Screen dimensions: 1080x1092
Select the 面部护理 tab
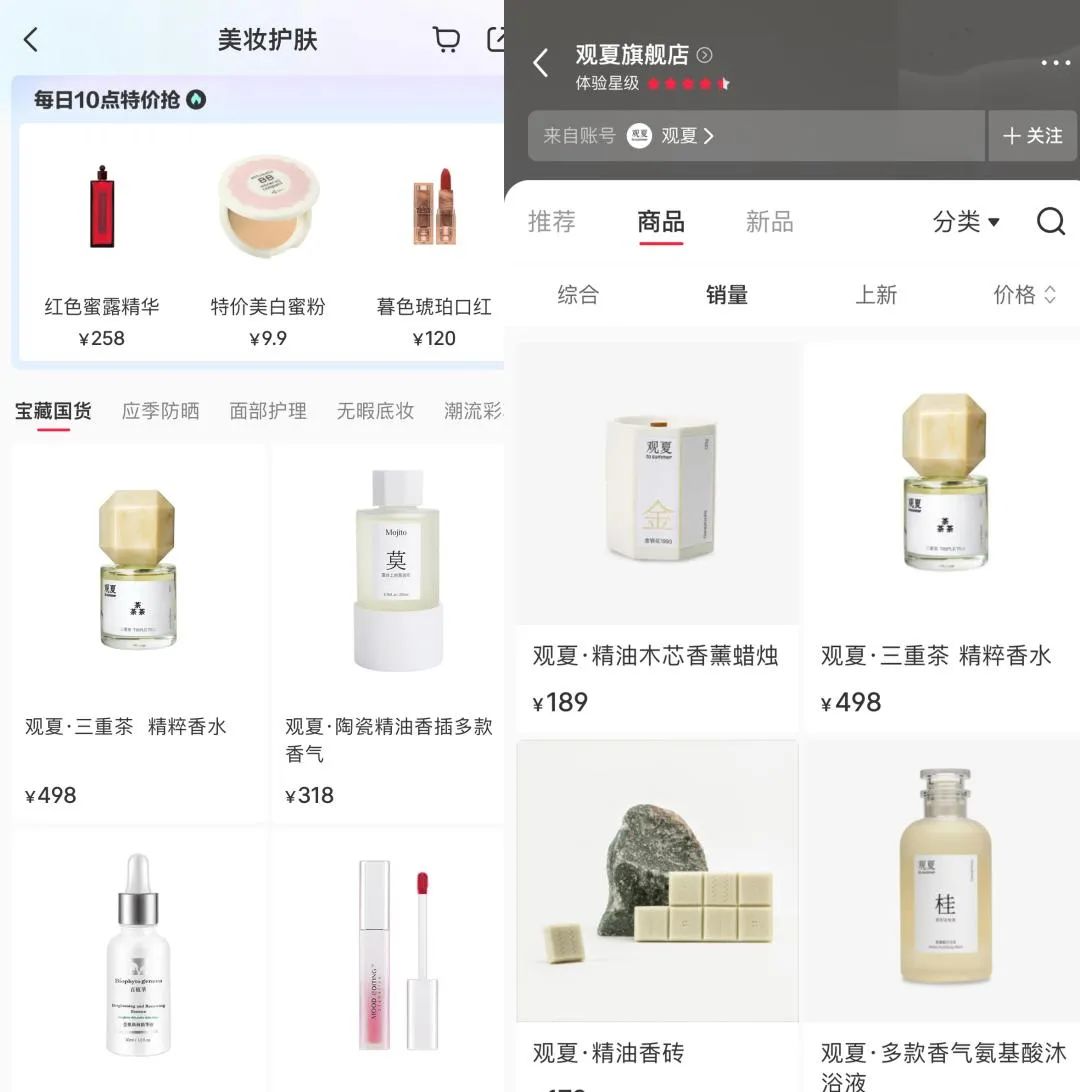[x=268, y=411]
